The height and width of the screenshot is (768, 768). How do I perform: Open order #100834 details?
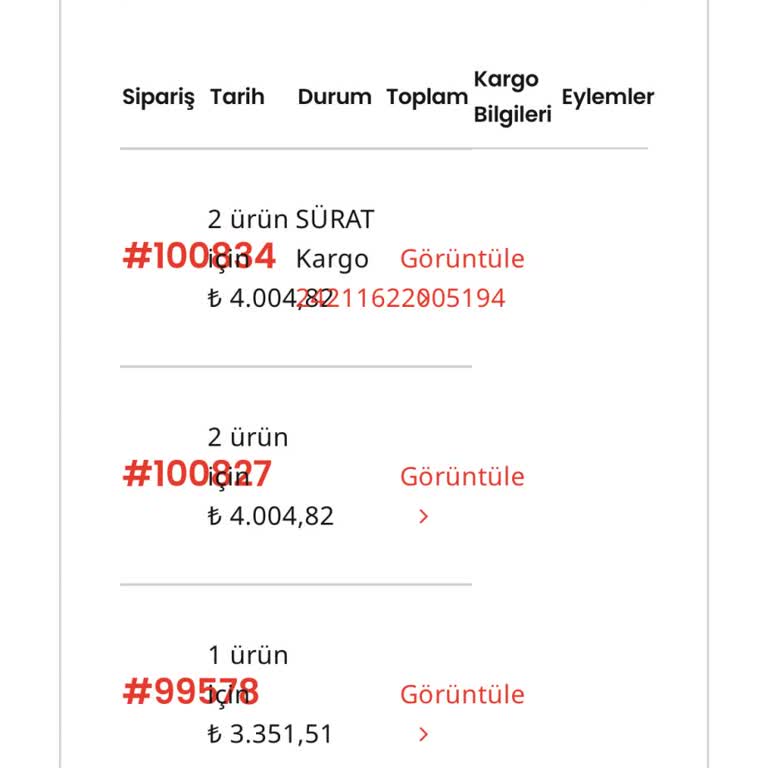197,257
